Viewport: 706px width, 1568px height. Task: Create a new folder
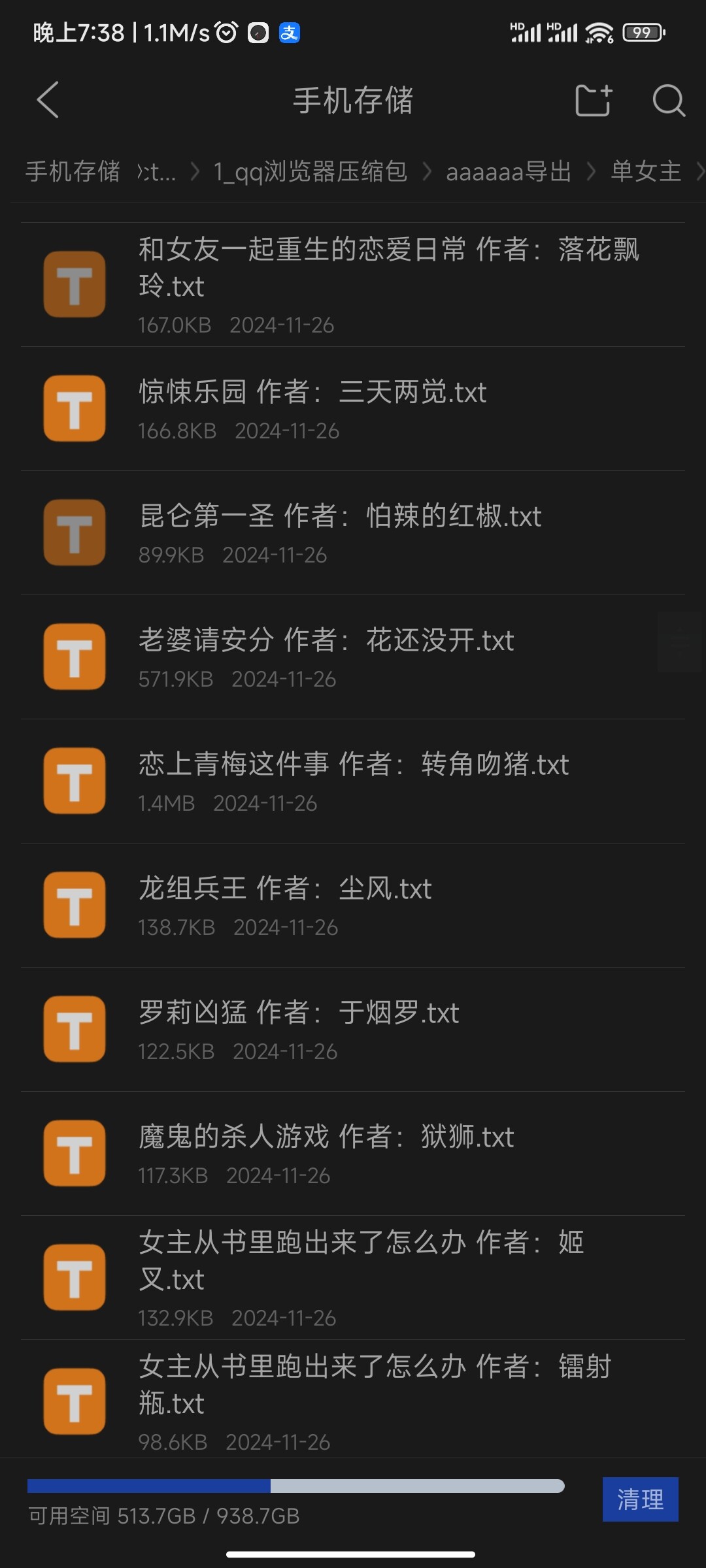tap(593, 101)
